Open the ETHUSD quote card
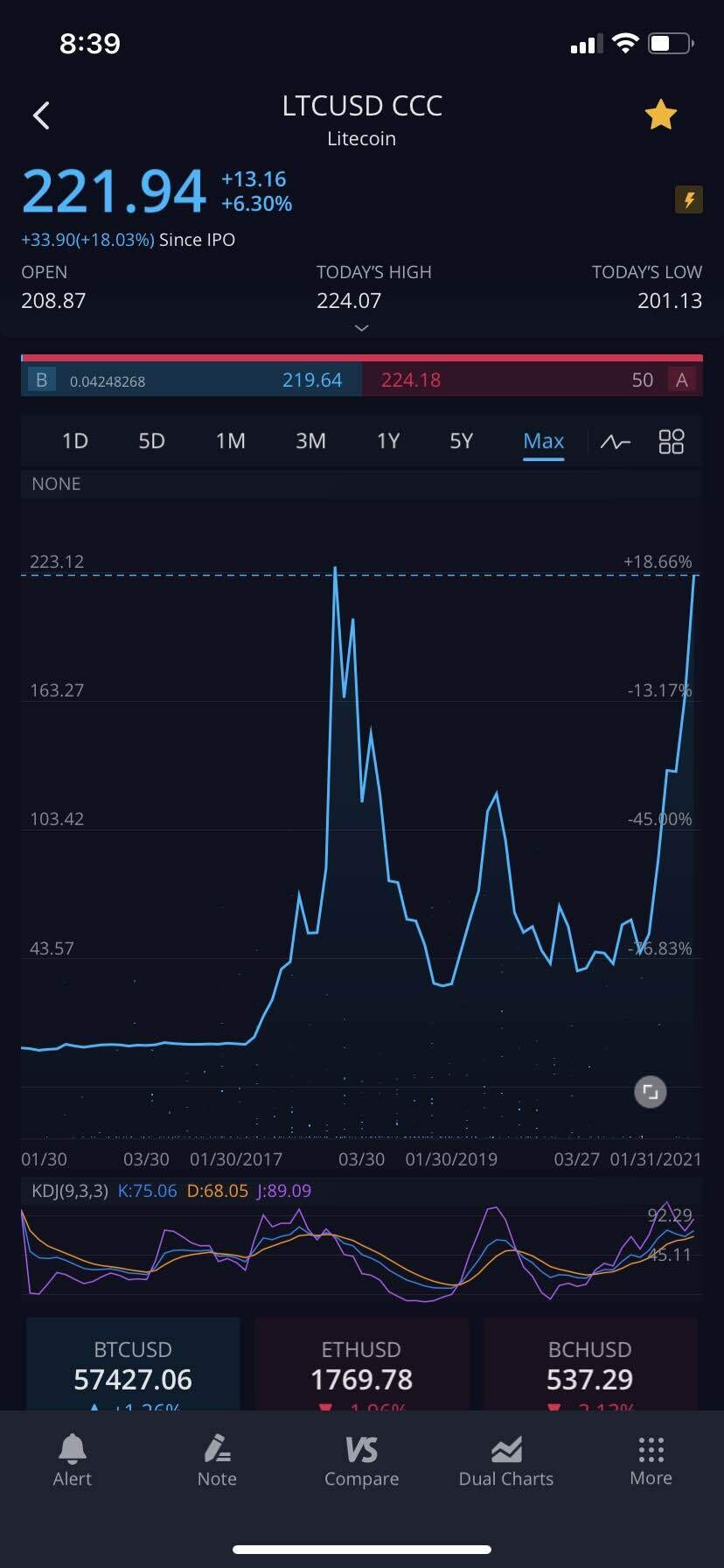724x1568 pixels. click(361, 1365)
